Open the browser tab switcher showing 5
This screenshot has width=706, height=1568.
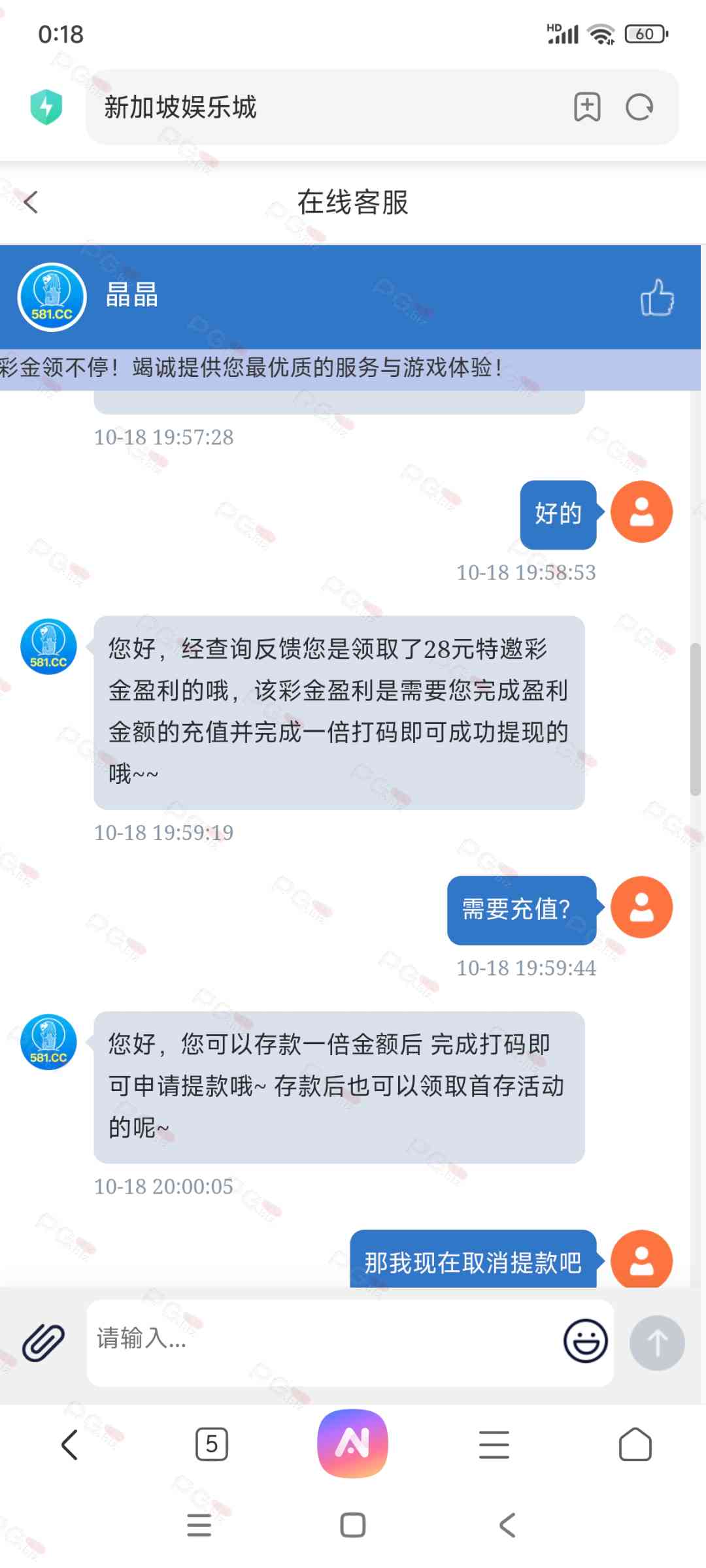pyautogui.click(x=211, y=1445)
